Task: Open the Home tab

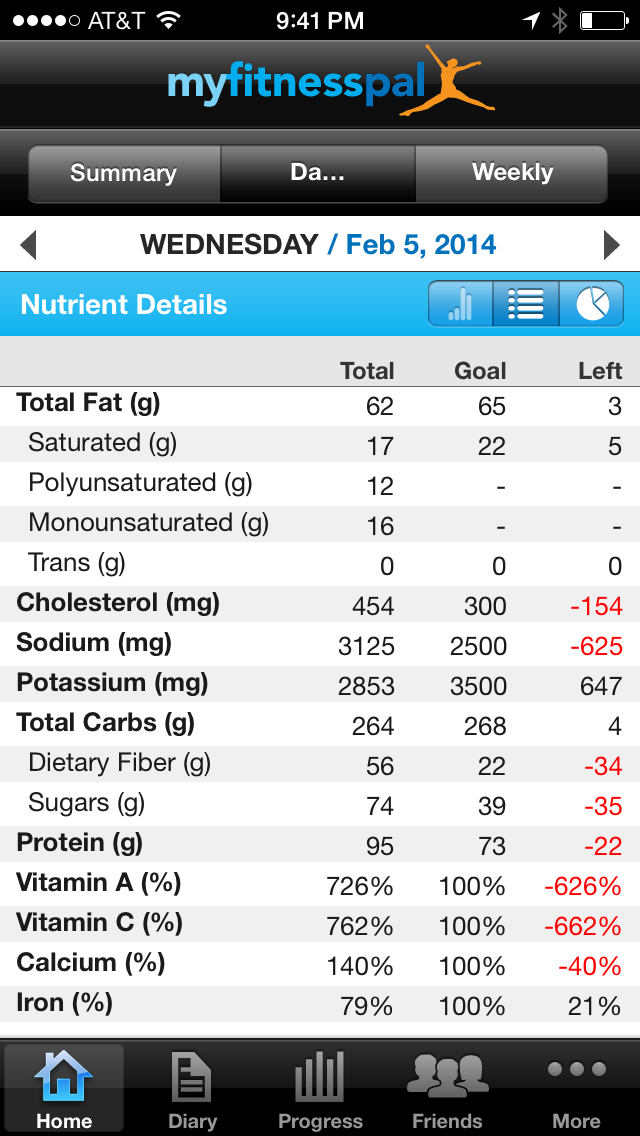Action: pos(64,1088)
